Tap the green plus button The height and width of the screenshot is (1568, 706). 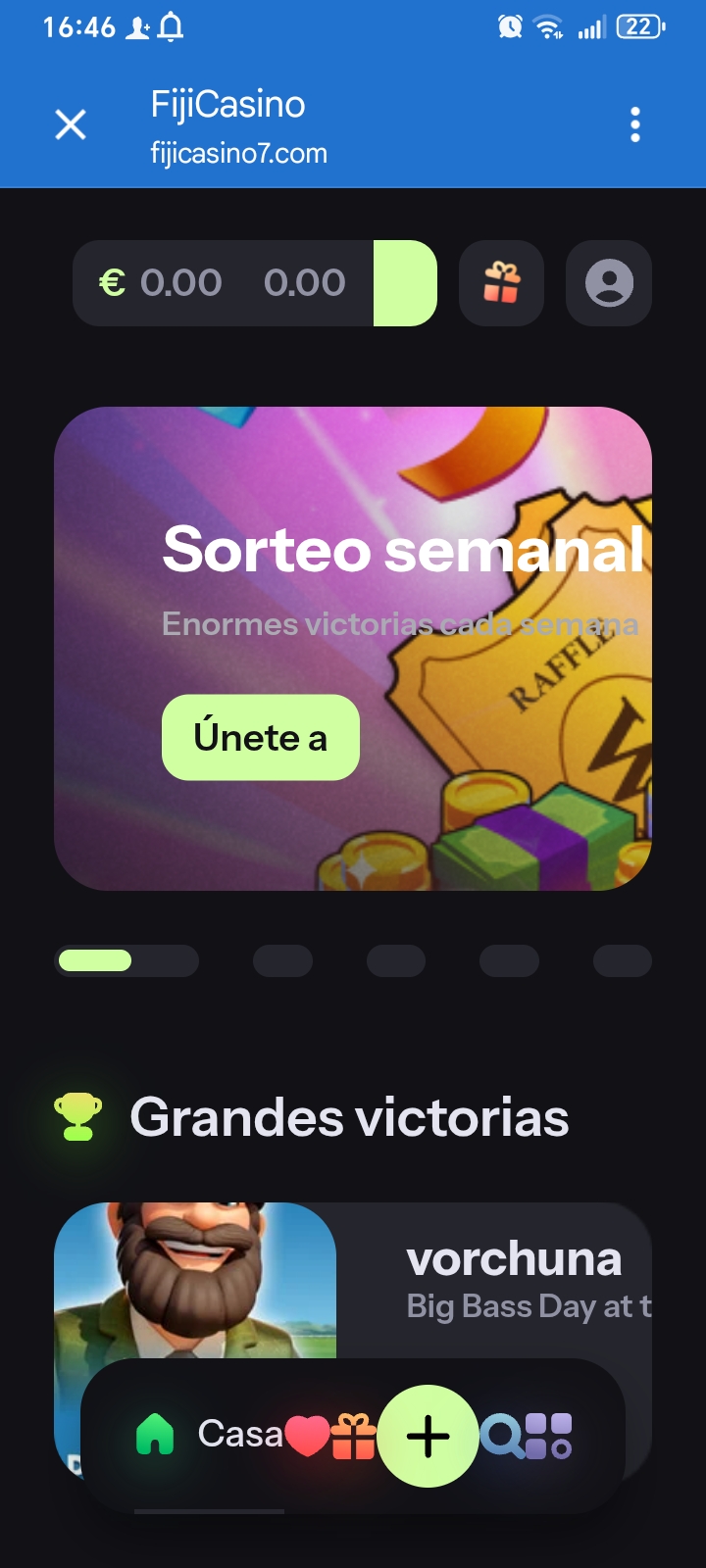click(429, 1437)
